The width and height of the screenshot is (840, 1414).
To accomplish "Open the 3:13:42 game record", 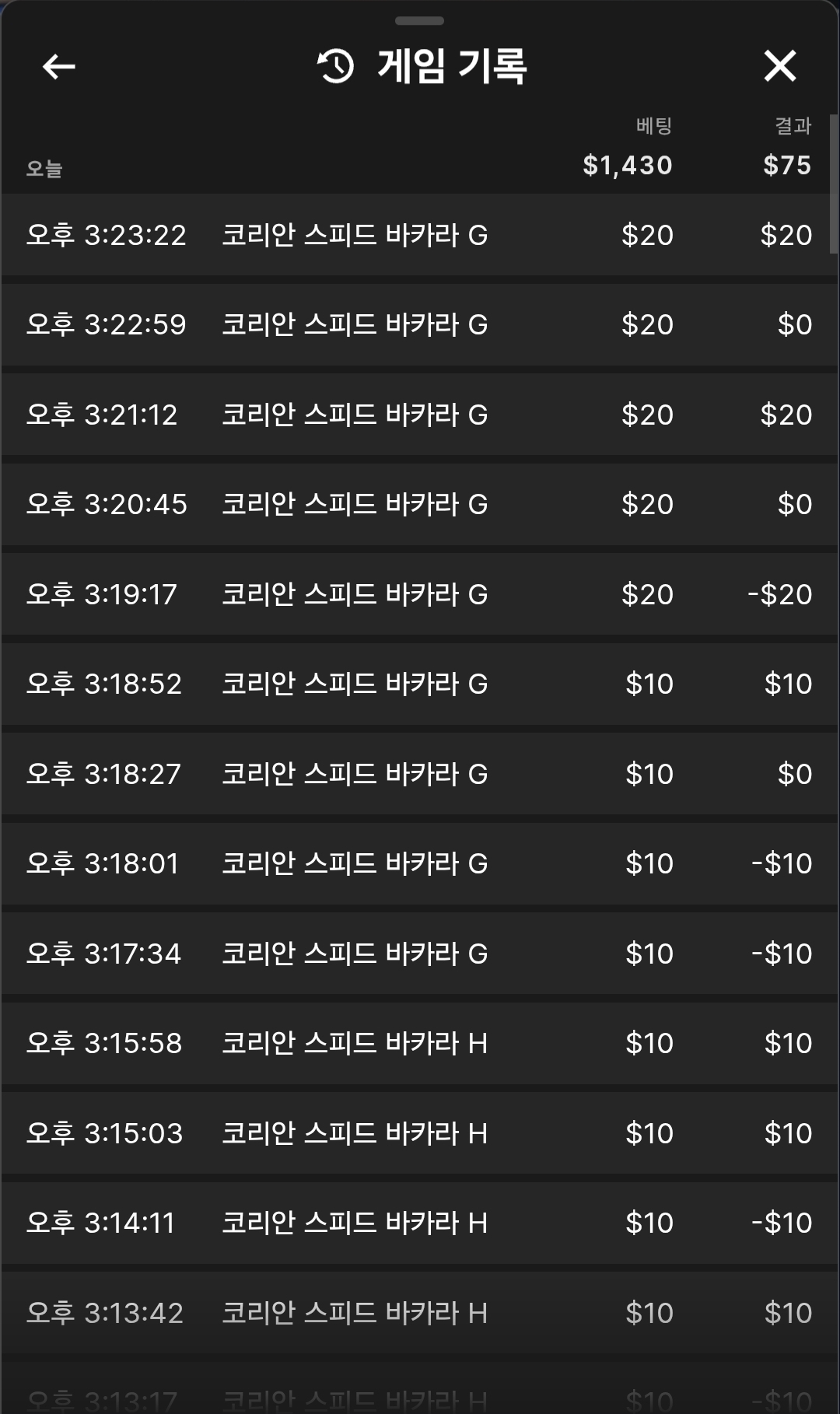I will pyautogui.click(x=419, y=1313).
